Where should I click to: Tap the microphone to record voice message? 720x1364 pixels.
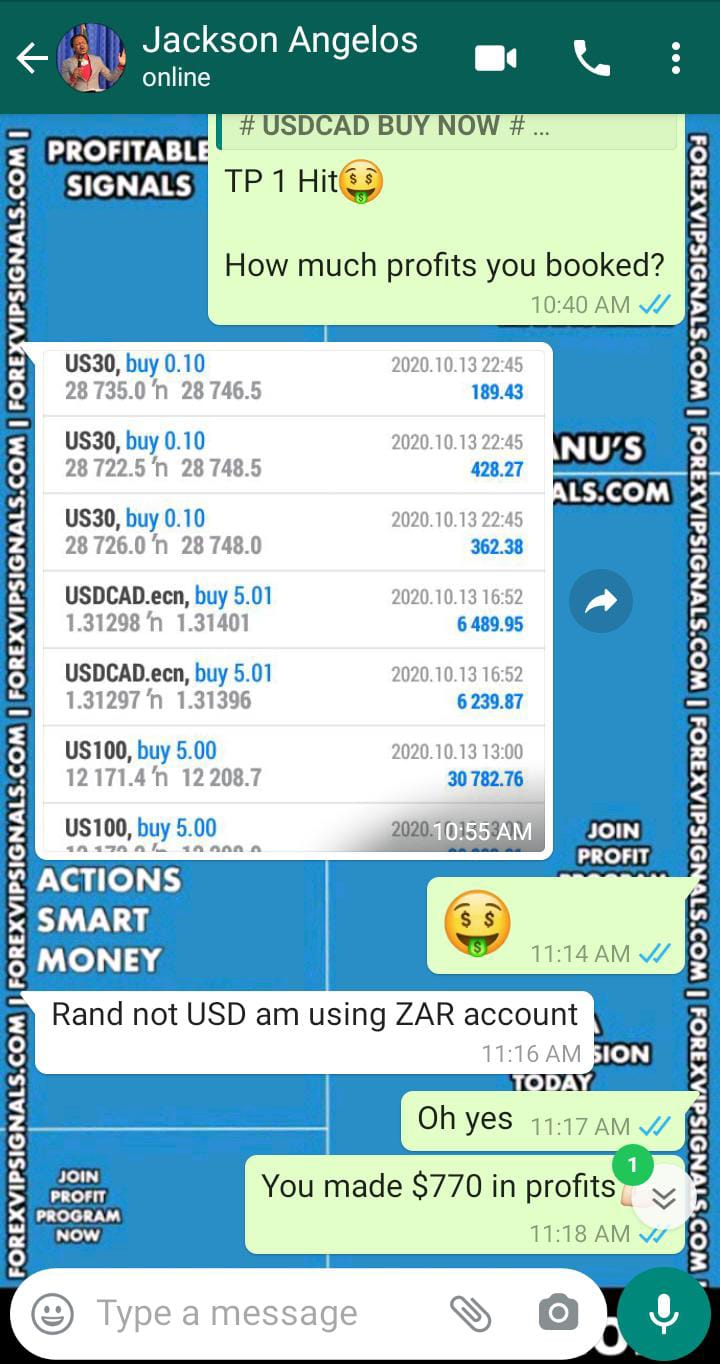click(663, 1313)
